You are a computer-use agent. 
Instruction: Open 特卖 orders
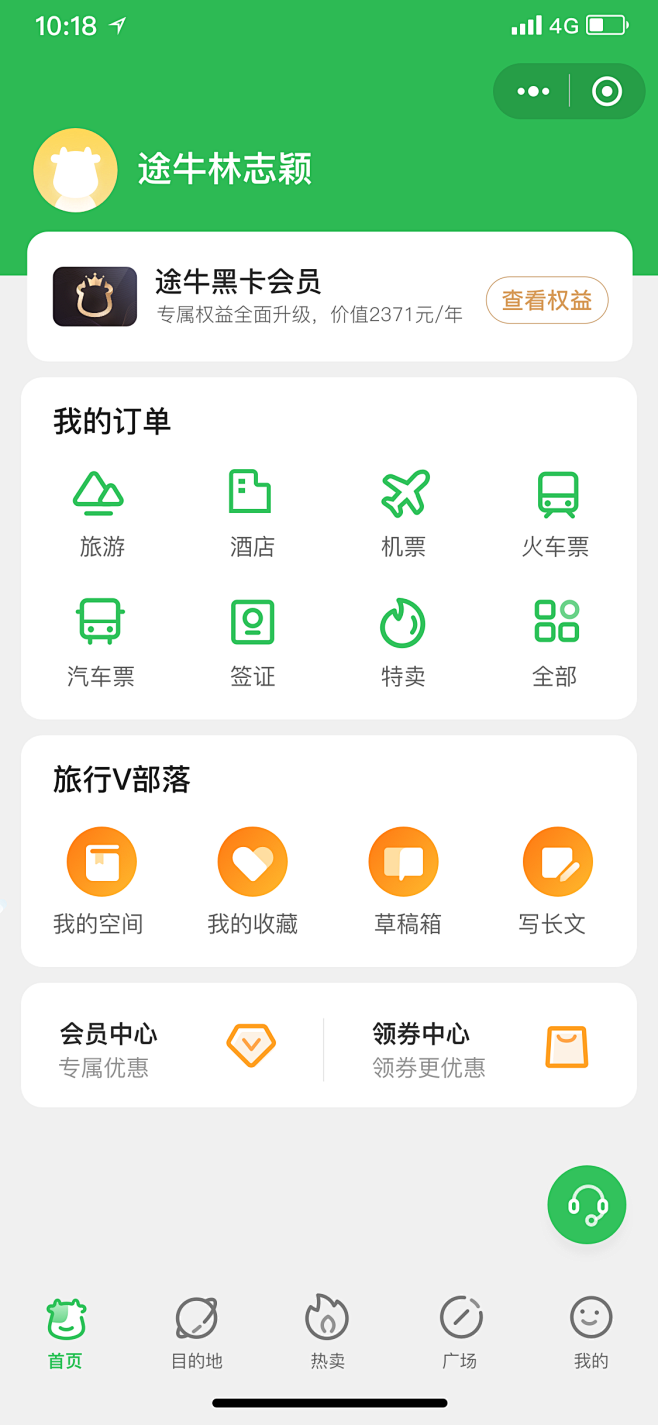[404, 643]
